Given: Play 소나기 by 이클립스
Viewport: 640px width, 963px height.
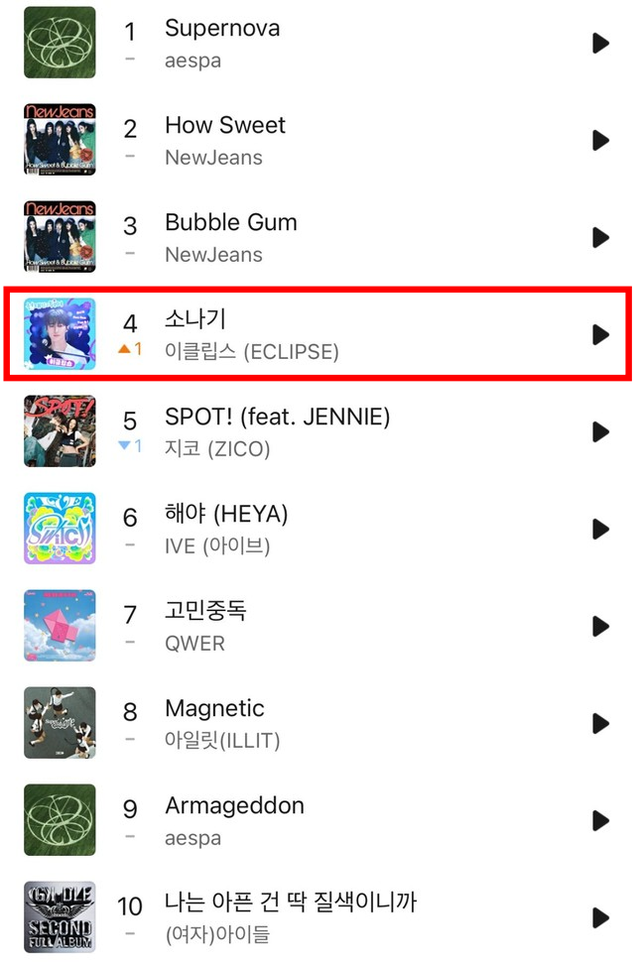Looking at the screenshot, I should click(600, 334).
